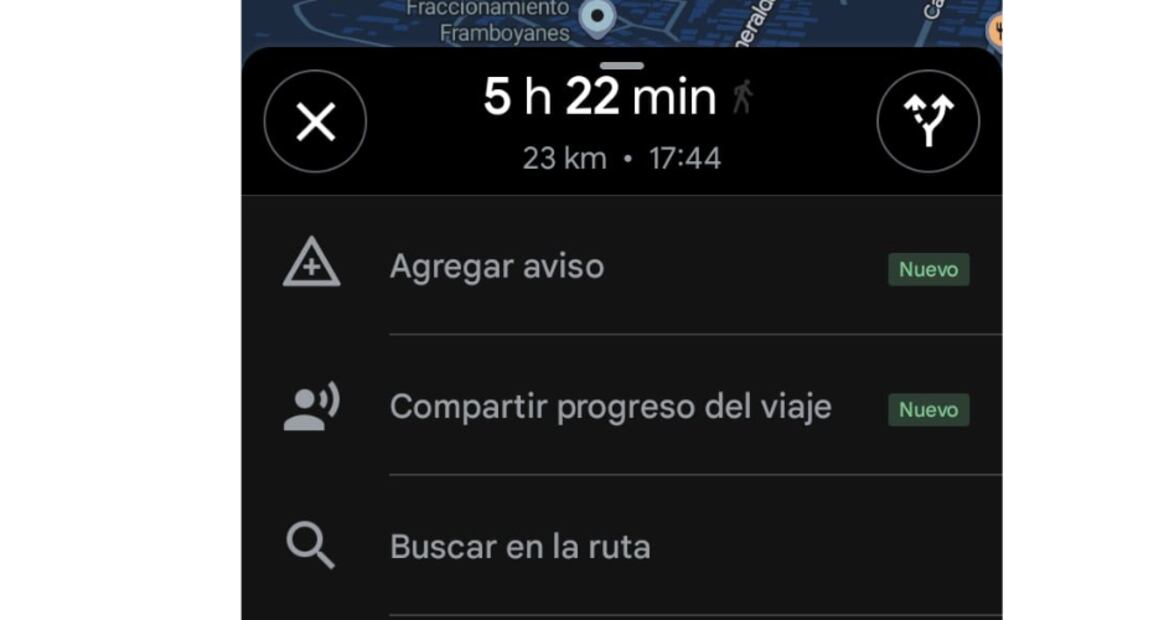Close the navigation route panel
This screenshot has height=620, width=1159.
[315, 122]
